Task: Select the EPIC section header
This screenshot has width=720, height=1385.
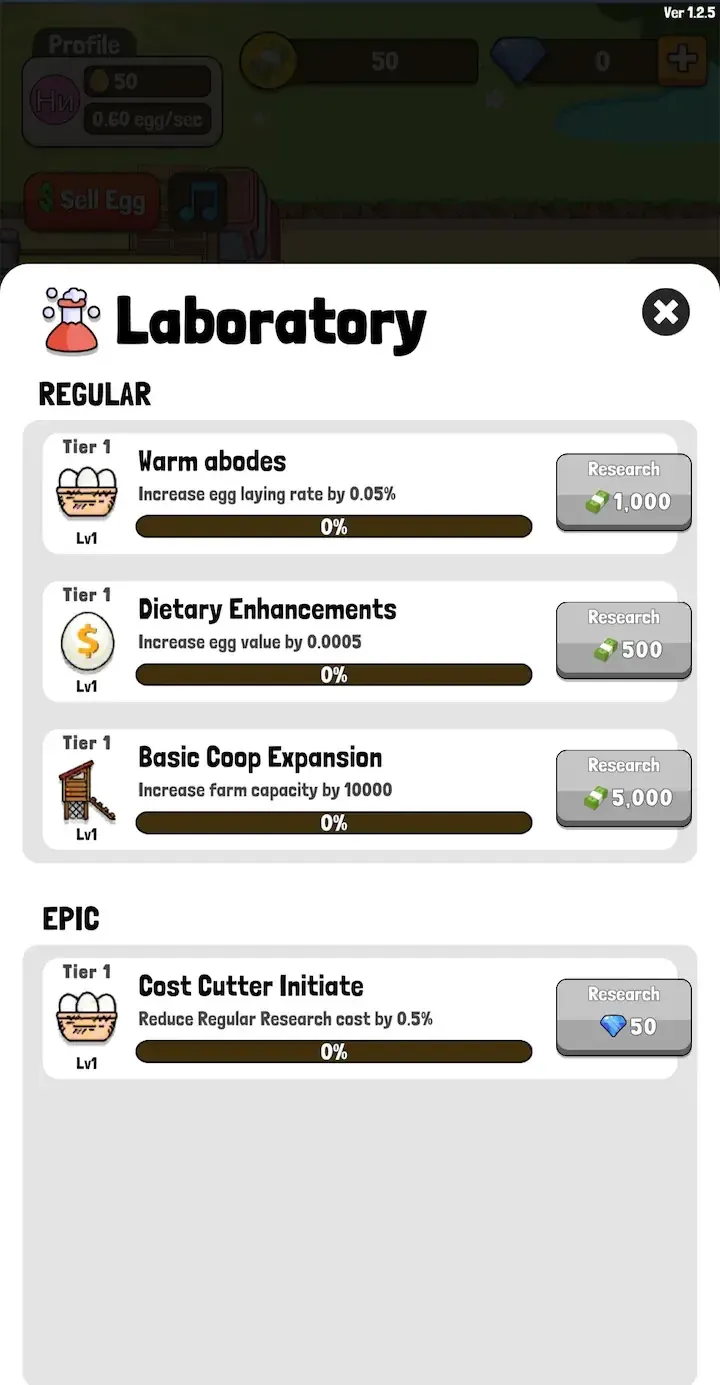Action: pos(70,918)
